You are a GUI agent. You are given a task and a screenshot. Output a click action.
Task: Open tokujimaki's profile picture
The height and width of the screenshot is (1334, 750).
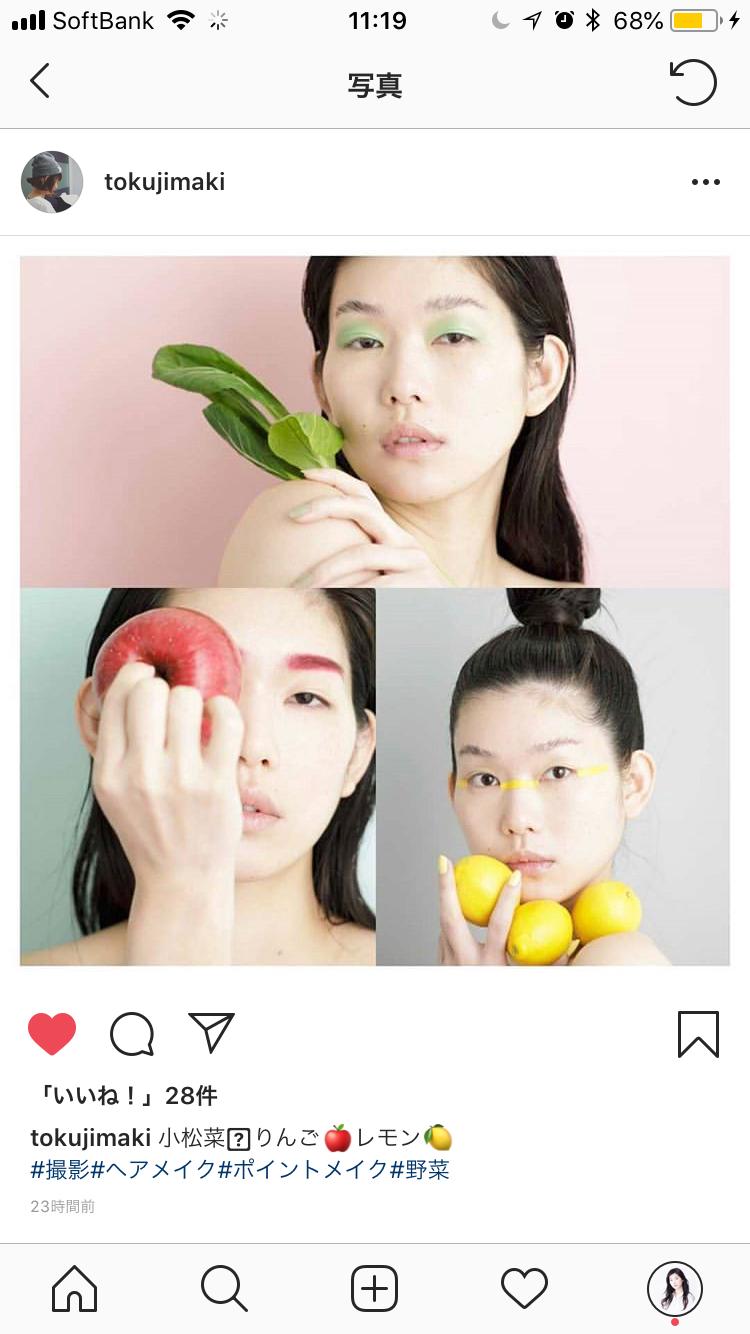(52, 182)
